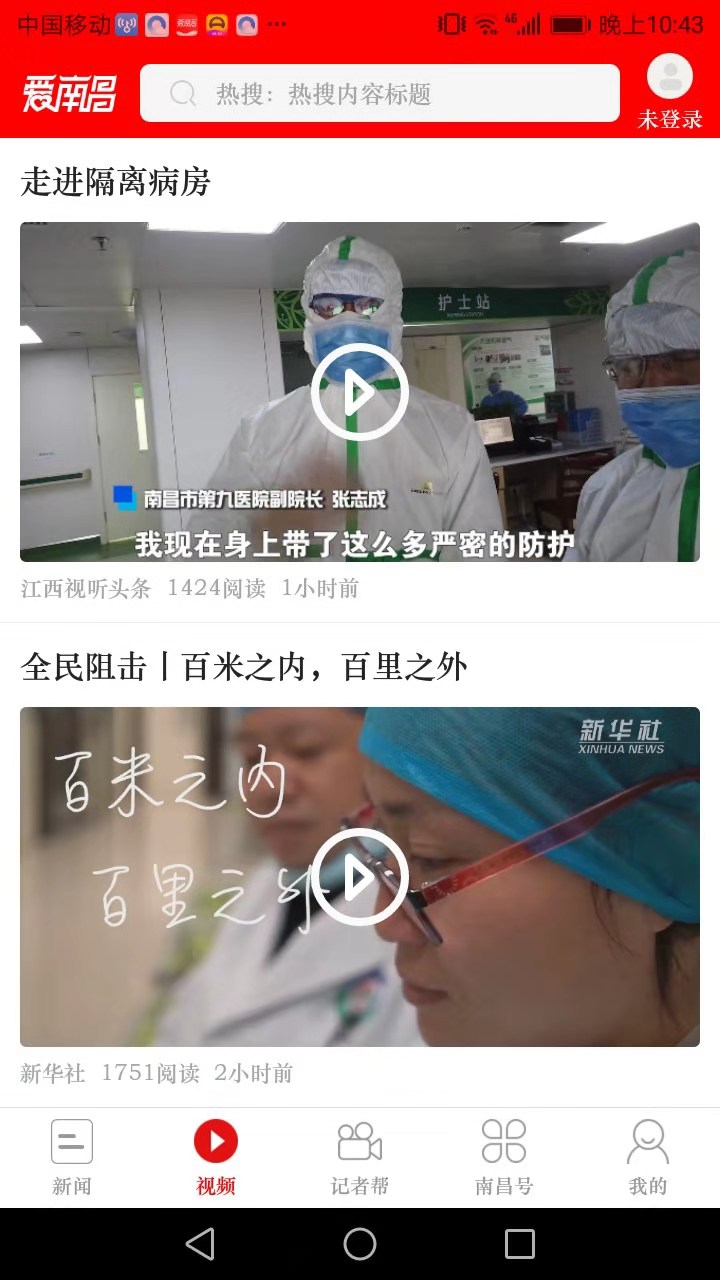The height and width of the screenshot is (1280, 720).
Task: Go to the phone's home screen
Action: [x=360, y=1244]
